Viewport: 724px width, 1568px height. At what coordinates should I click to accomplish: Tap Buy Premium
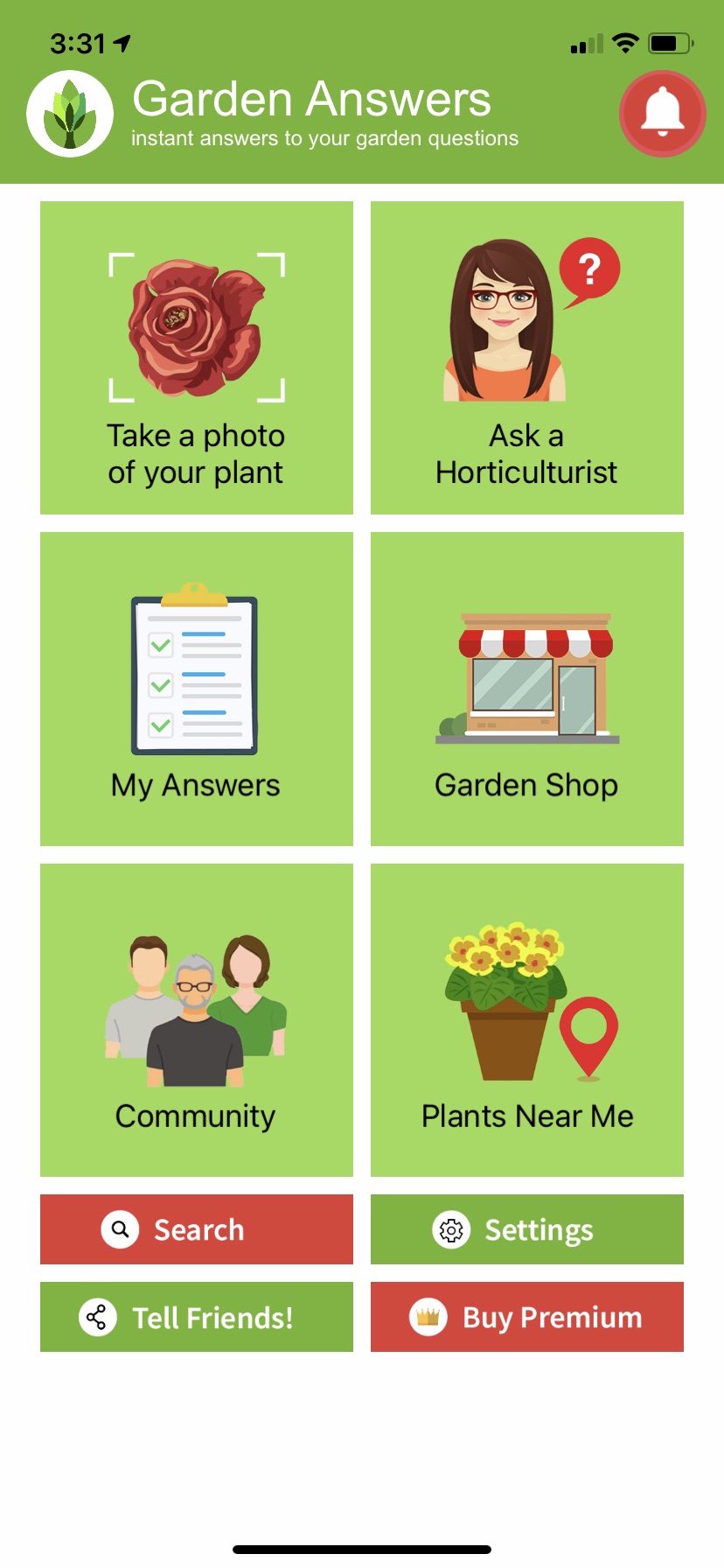point(527,1317)
